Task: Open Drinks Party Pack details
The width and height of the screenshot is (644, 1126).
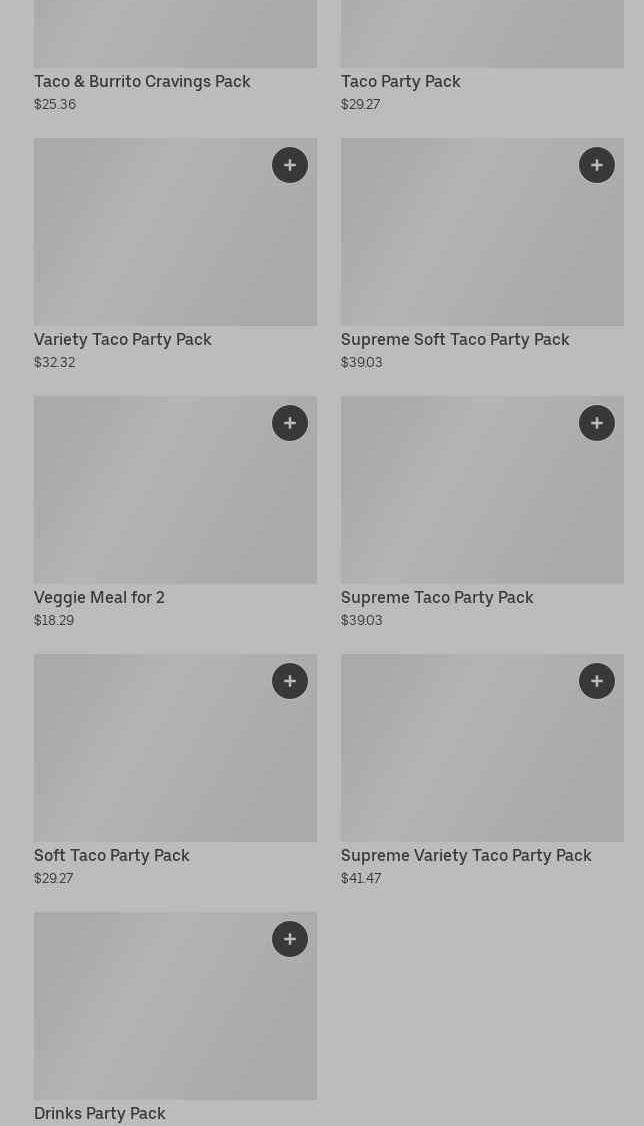Action: pos(100,1113)
